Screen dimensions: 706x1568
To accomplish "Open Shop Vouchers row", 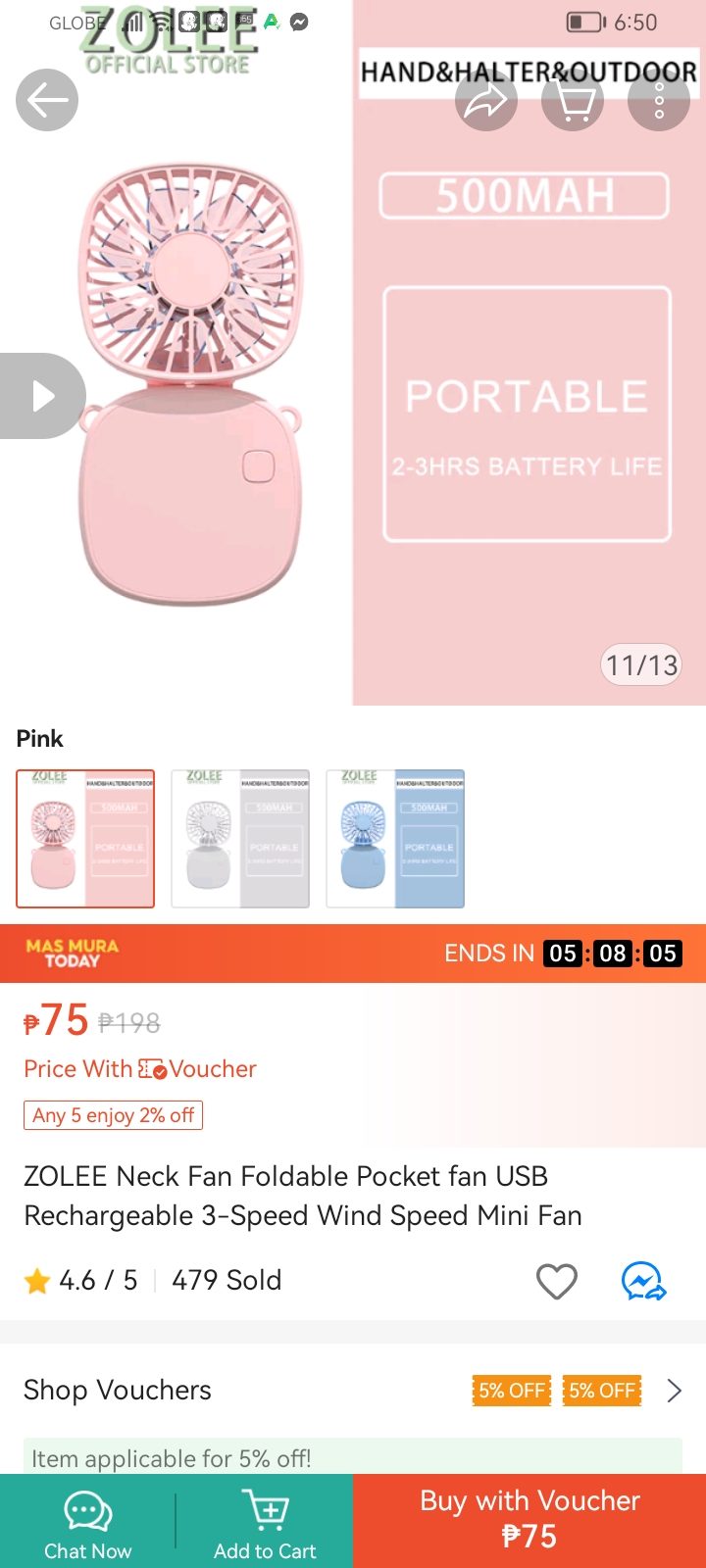I will point(353,1390).
